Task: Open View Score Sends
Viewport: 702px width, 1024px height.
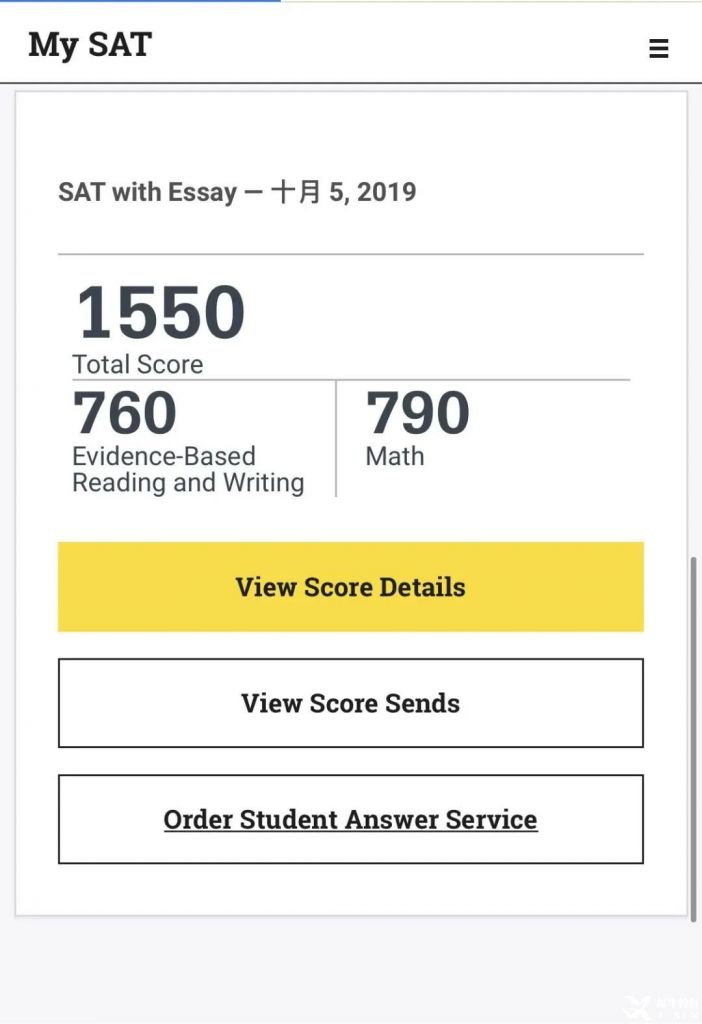Action: 350,703
